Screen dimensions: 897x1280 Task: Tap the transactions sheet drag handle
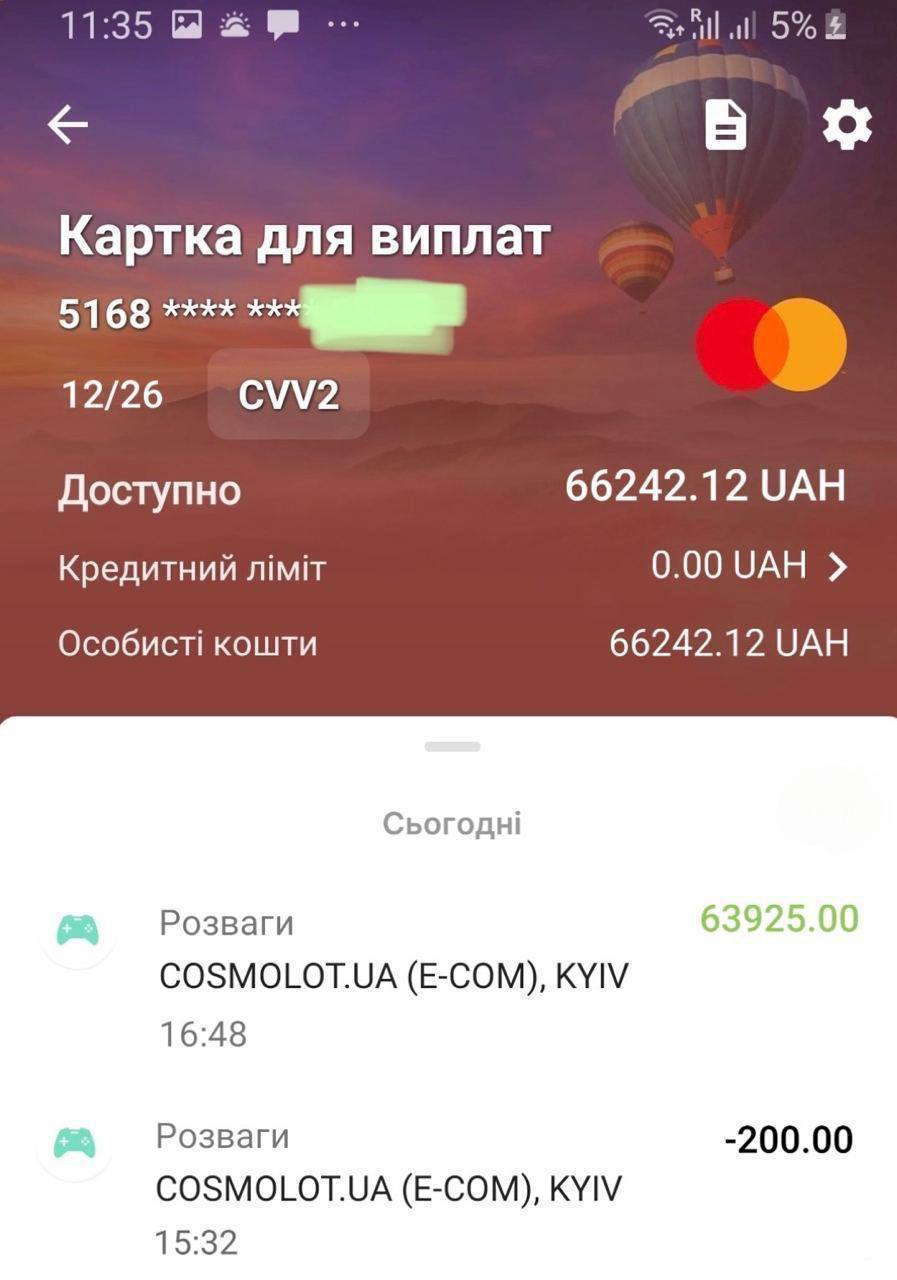(452, 747)
